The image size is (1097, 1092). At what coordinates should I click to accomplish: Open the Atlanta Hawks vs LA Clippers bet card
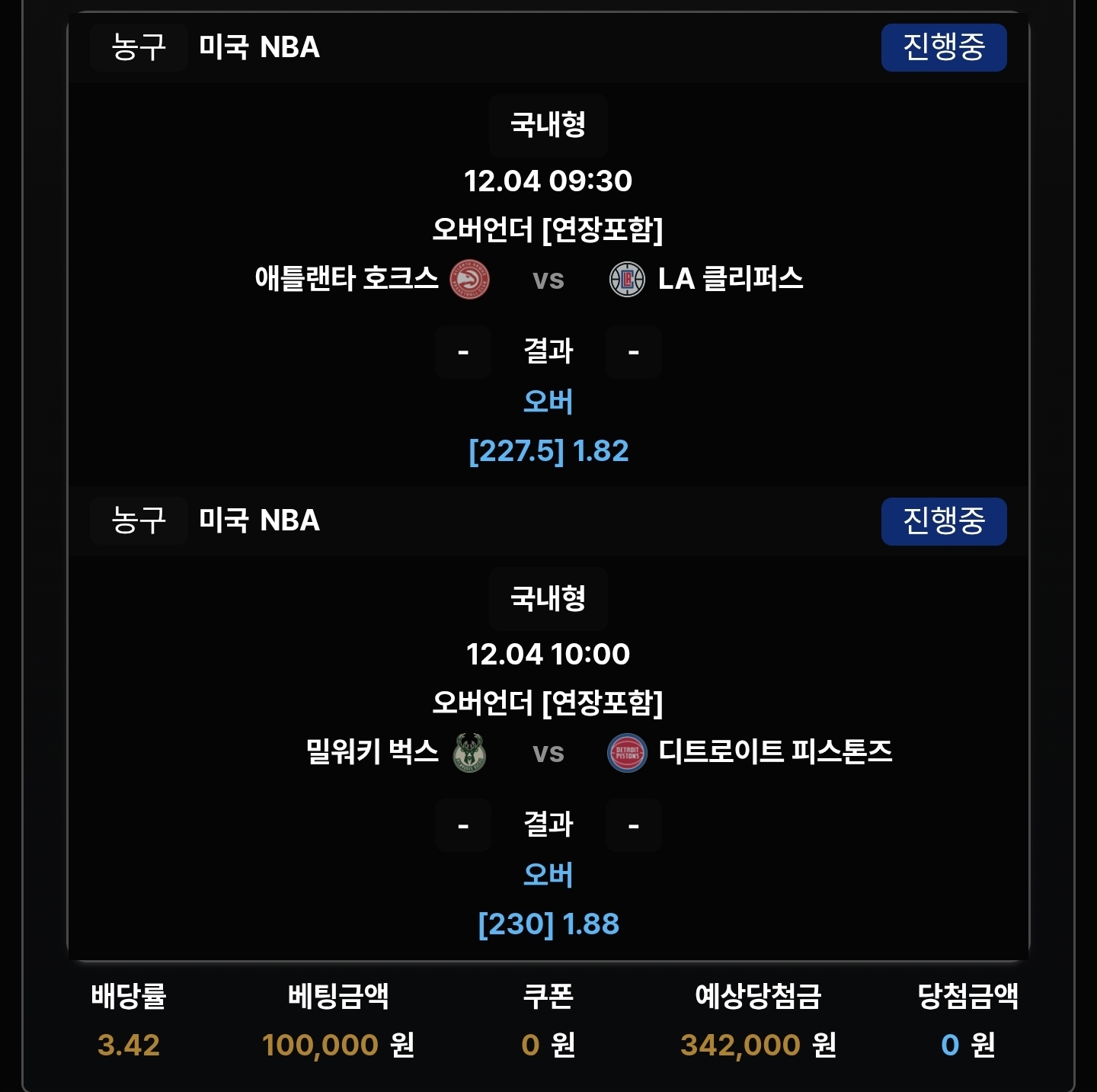[x=547, y=279]
